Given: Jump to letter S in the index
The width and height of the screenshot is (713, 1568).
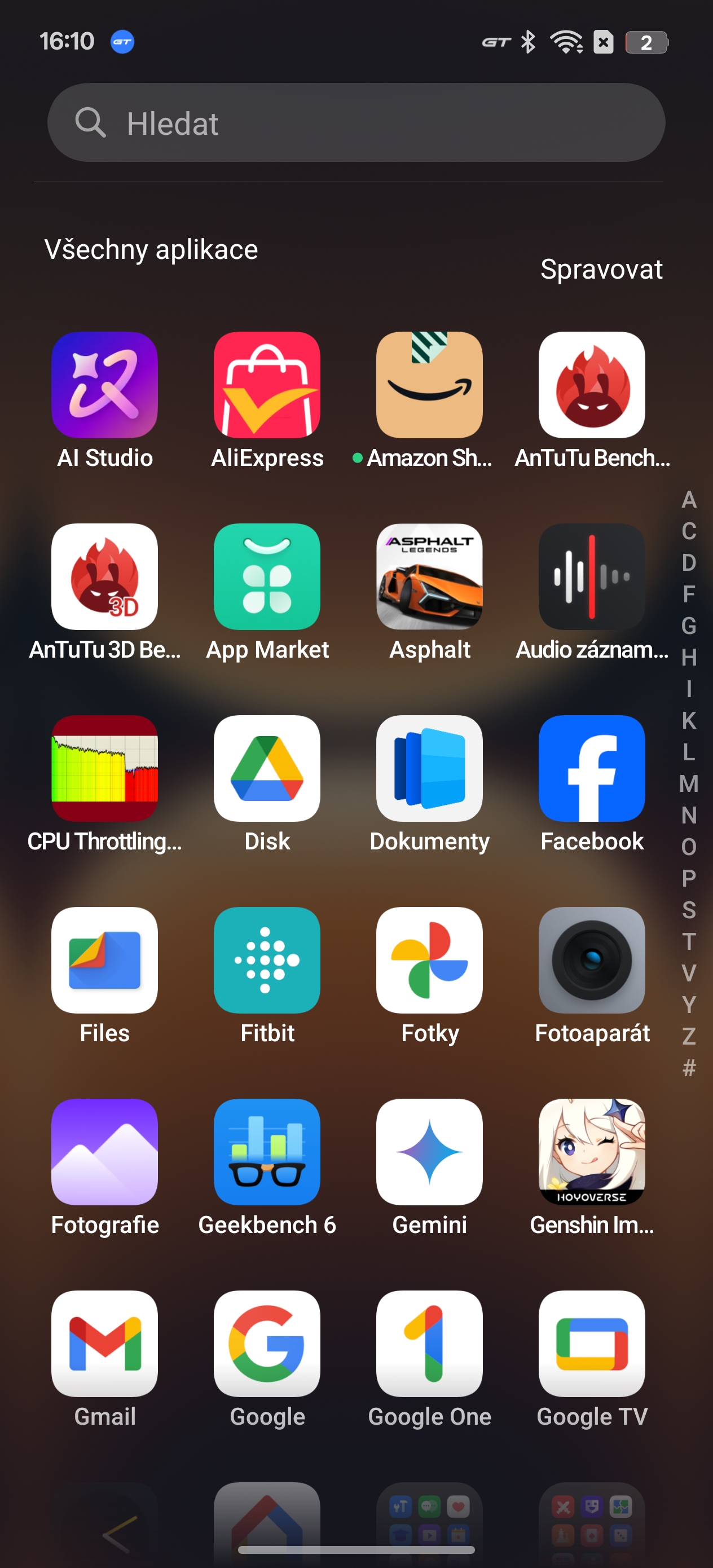Looking at the screenshot, I should tap(689, 910).
